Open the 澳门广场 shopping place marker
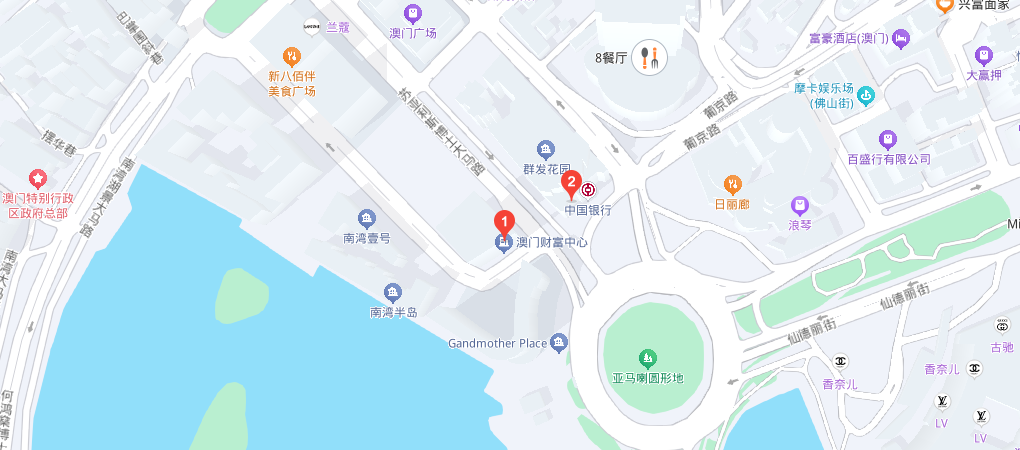Image resolution: width=1020 pixels, height=450 pixels. (x=412, y=14)
